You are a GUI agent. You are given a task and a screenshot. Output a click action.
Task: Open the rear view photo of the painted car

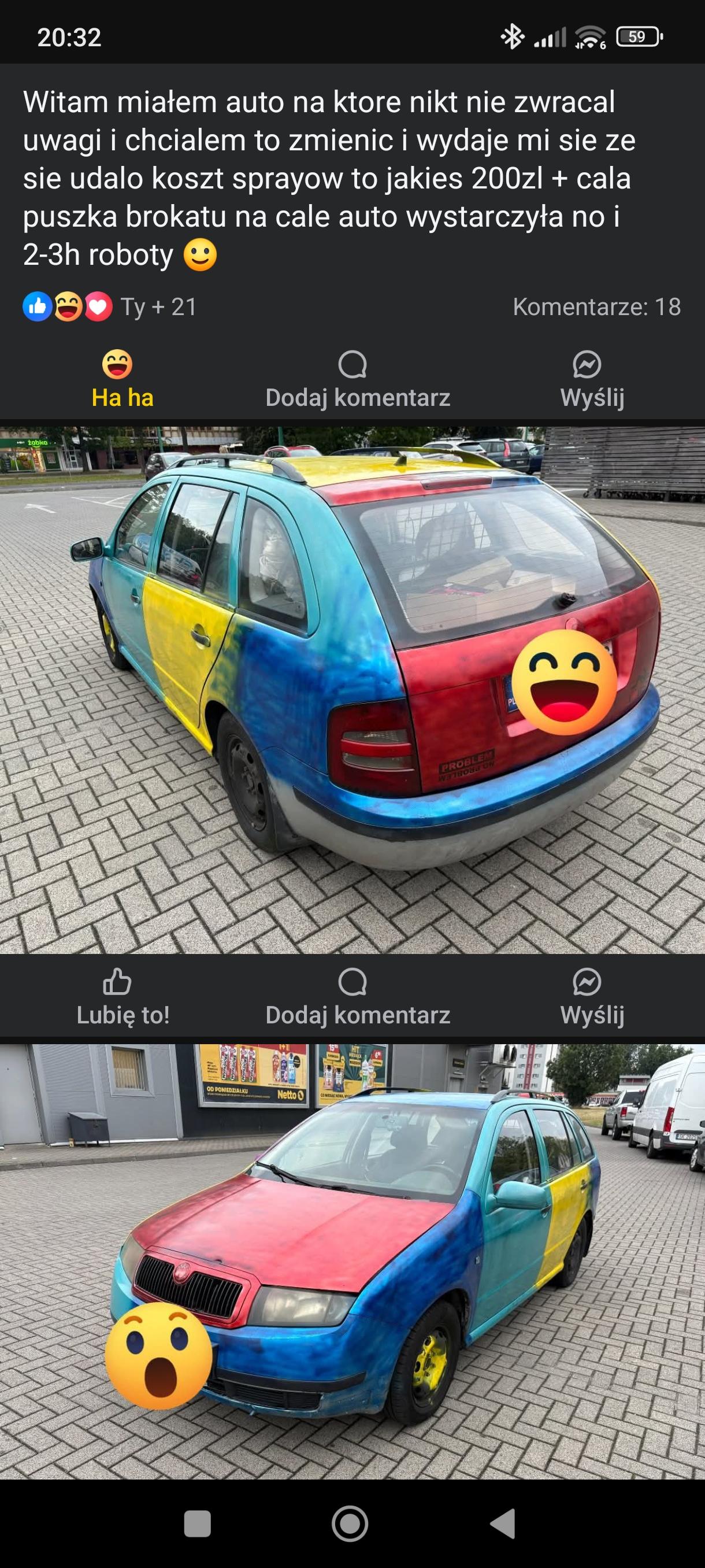click(352, 689)
